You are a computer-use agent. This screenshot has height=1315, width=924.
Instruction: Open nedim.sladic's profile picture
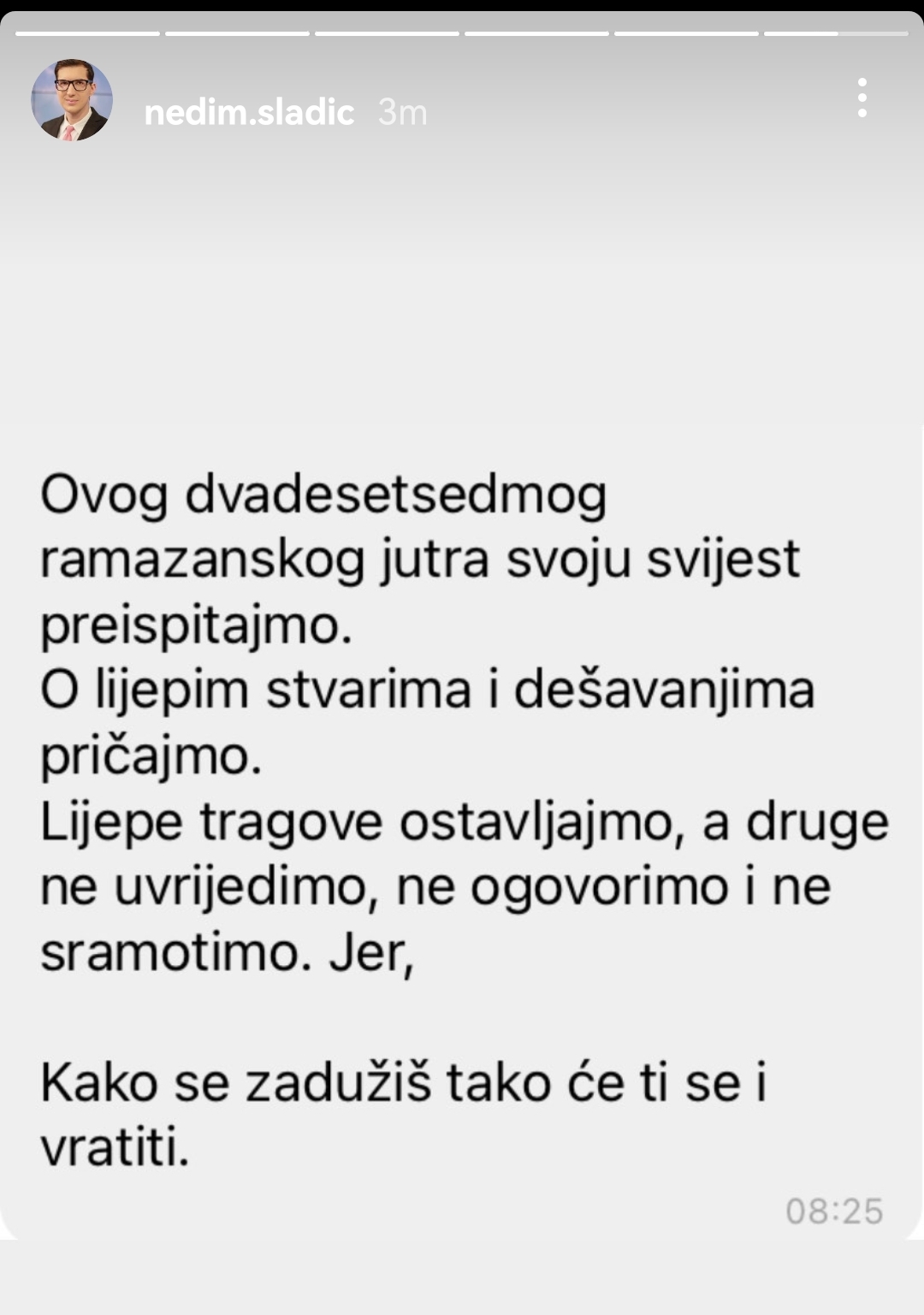pyautogui.click(x=72, y=100)
